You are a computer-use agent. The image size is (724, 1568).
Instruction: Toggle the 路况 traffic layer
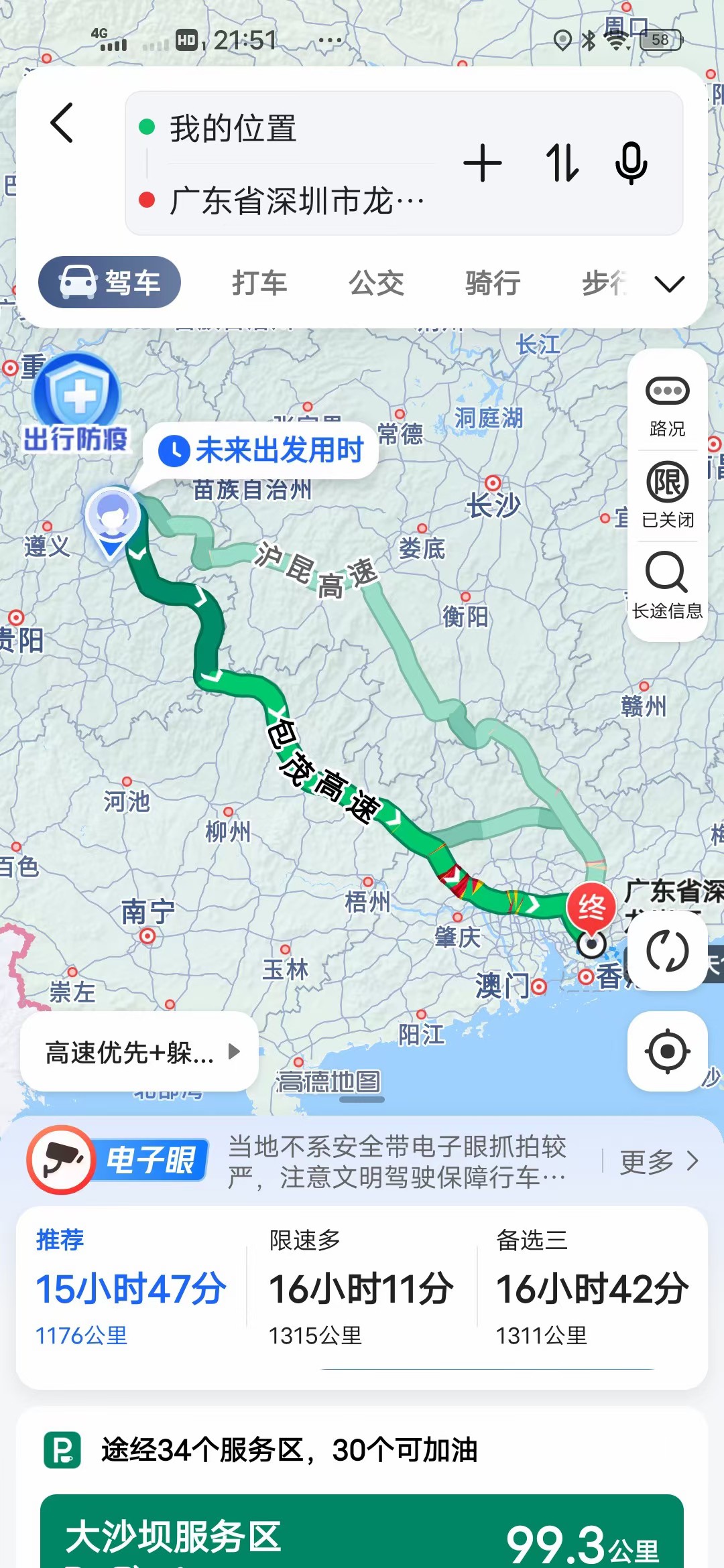(667, 406)
